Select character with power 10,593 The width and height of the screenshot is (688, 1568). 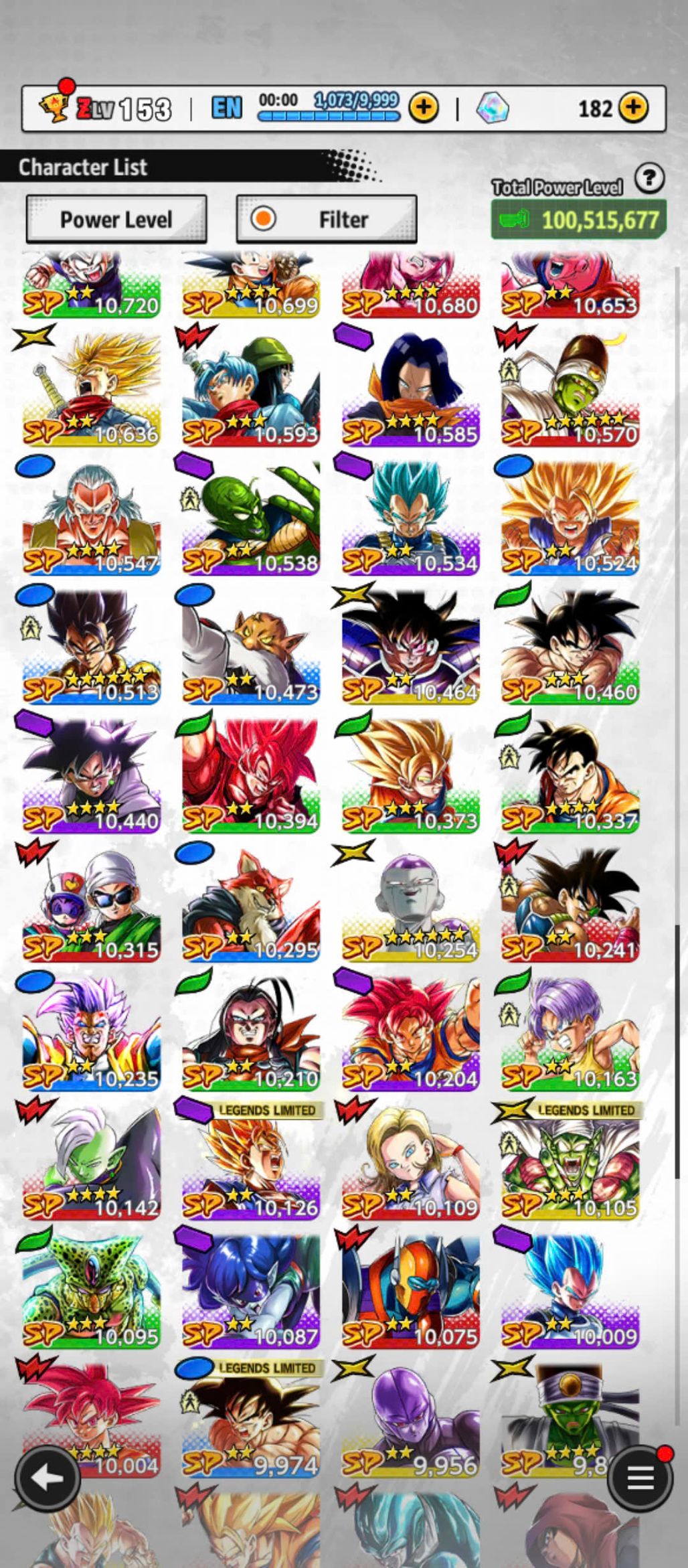pos(251,388)
